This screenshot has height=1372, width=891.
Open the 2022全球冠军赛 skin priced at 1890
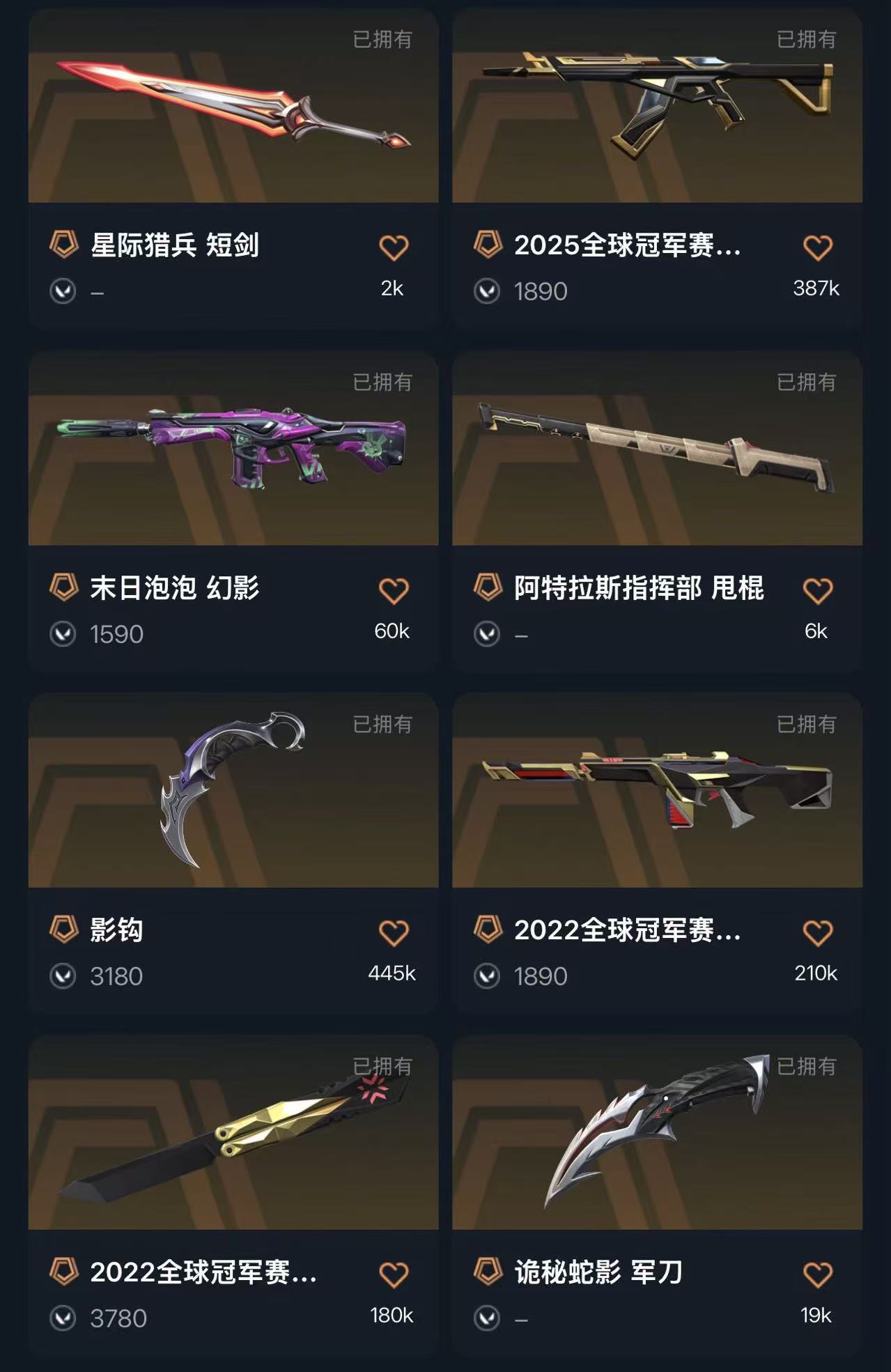pos(657,853)
